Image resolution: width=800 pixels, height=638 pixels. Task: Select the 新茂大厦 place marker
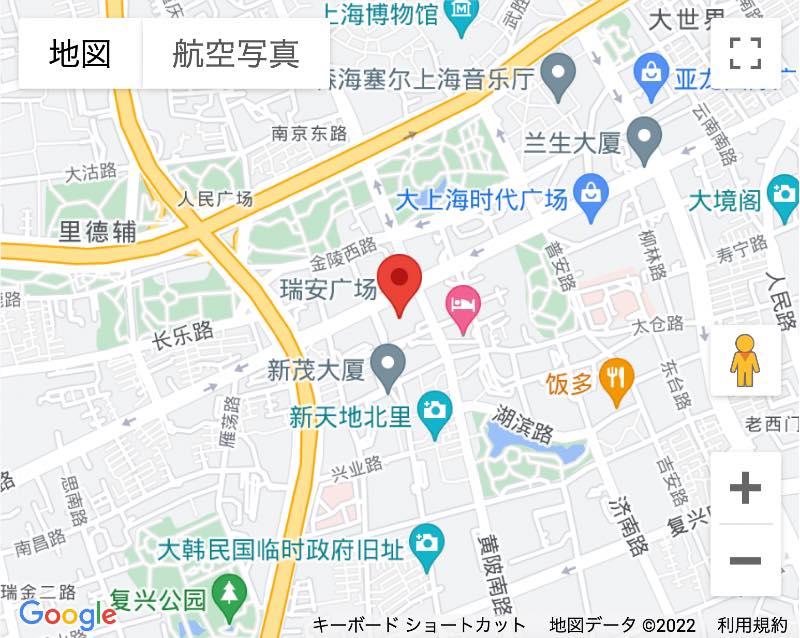388,365
